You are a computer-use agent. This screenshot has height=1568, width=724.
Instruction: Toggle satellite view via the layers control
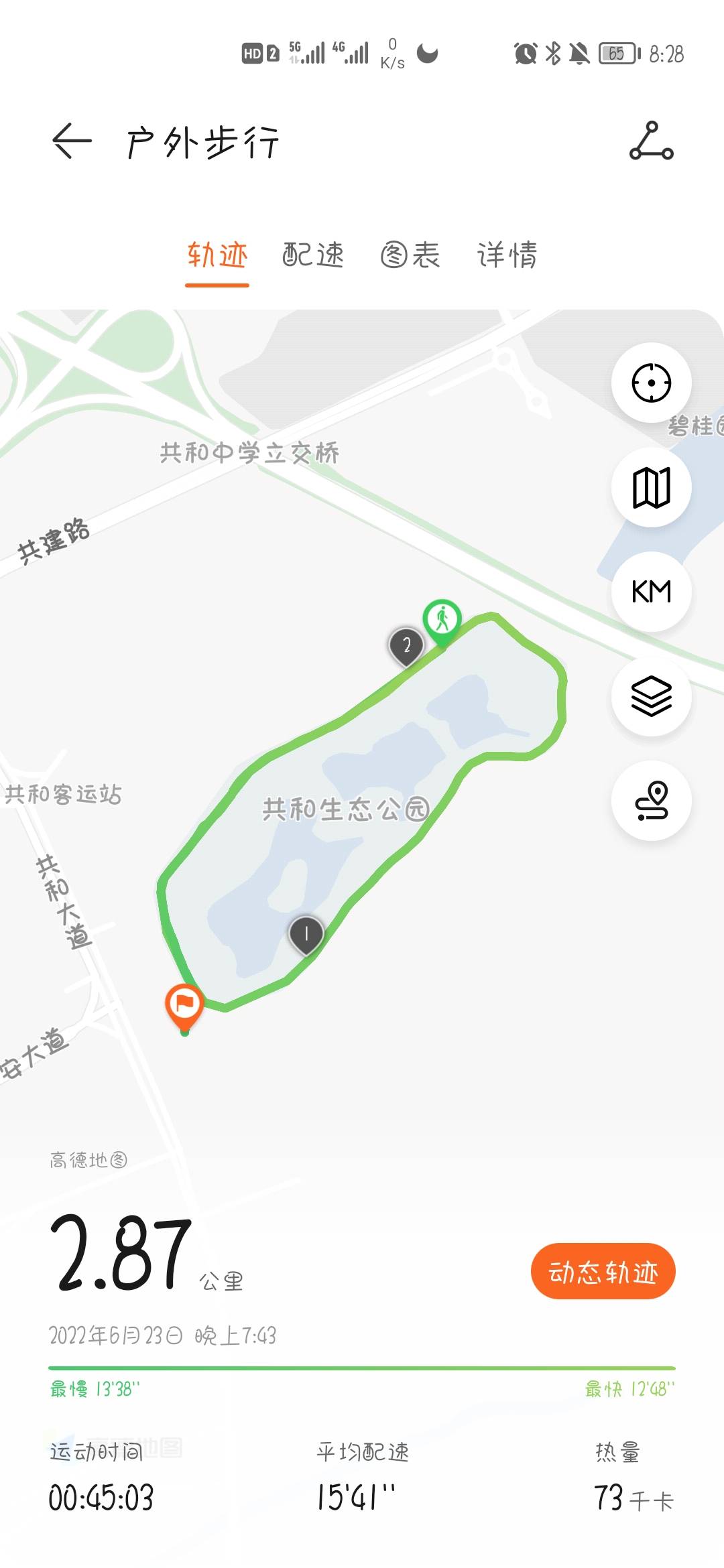(651, 697)
